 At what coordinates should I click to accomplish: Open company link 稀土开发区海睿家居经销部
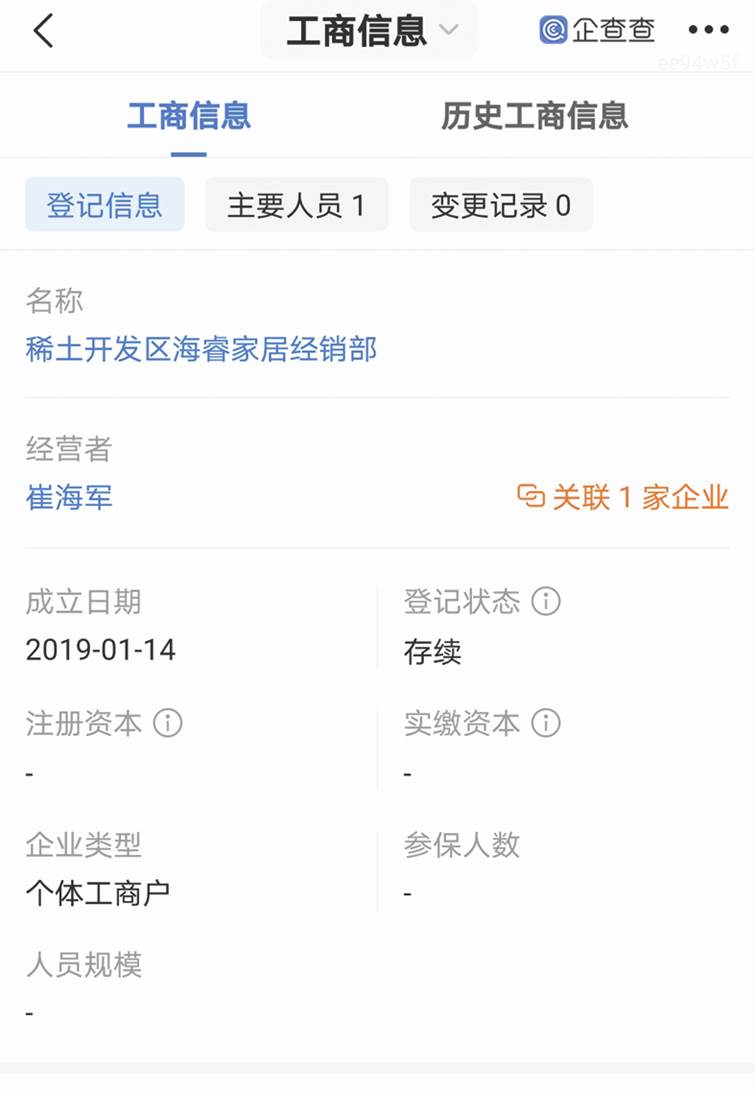tap(201, 349)
